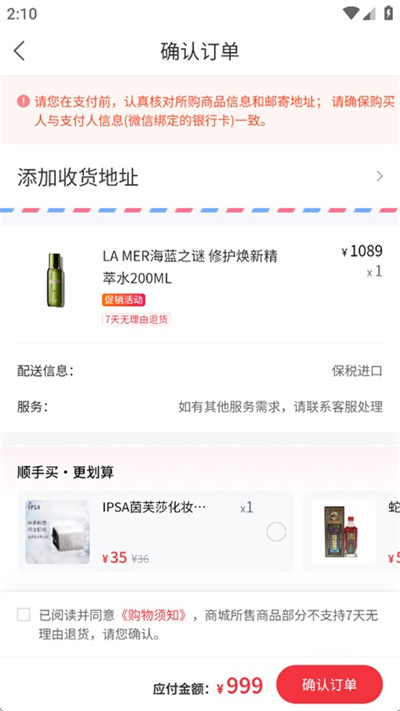
Task: Tap the red 确认订单 button
Action: (x=329, y=685)
